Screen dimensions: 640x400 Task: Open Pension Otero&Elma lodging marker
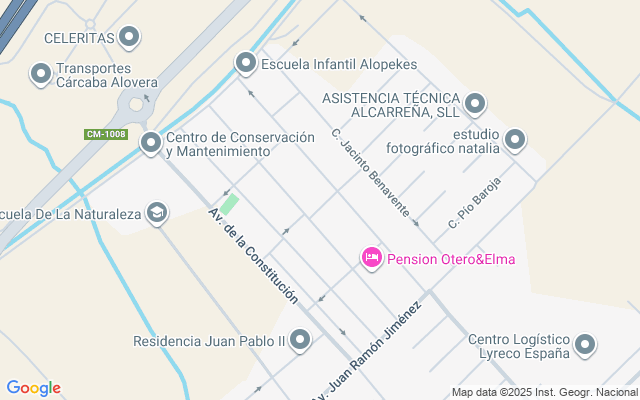point(371,259)
